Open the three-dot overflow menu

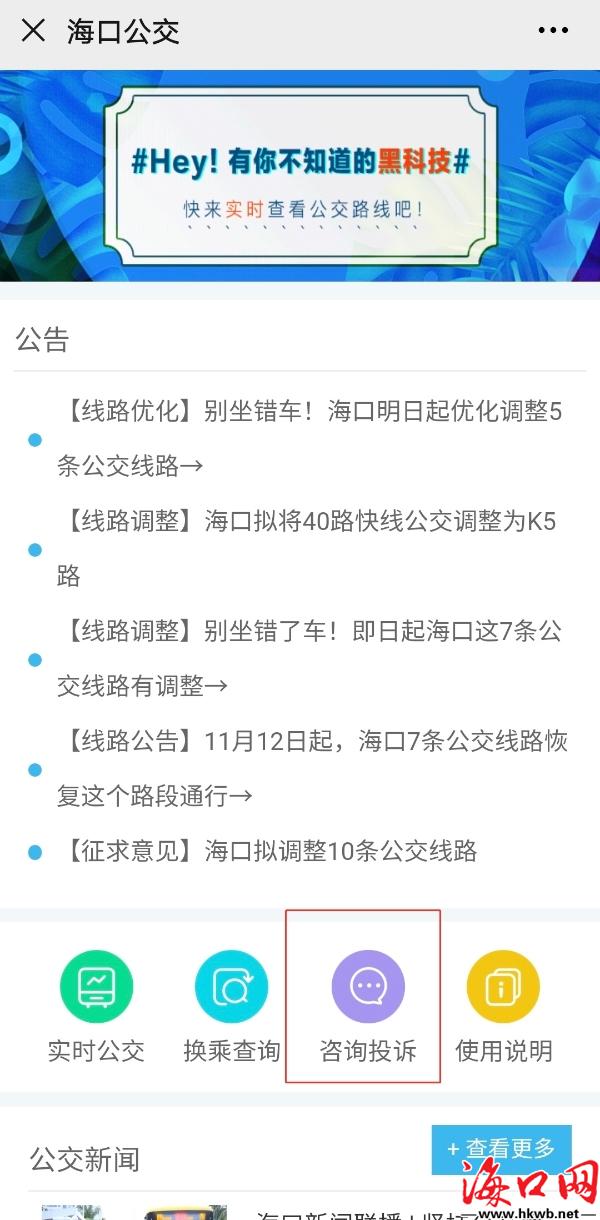[x=552, y=31]
